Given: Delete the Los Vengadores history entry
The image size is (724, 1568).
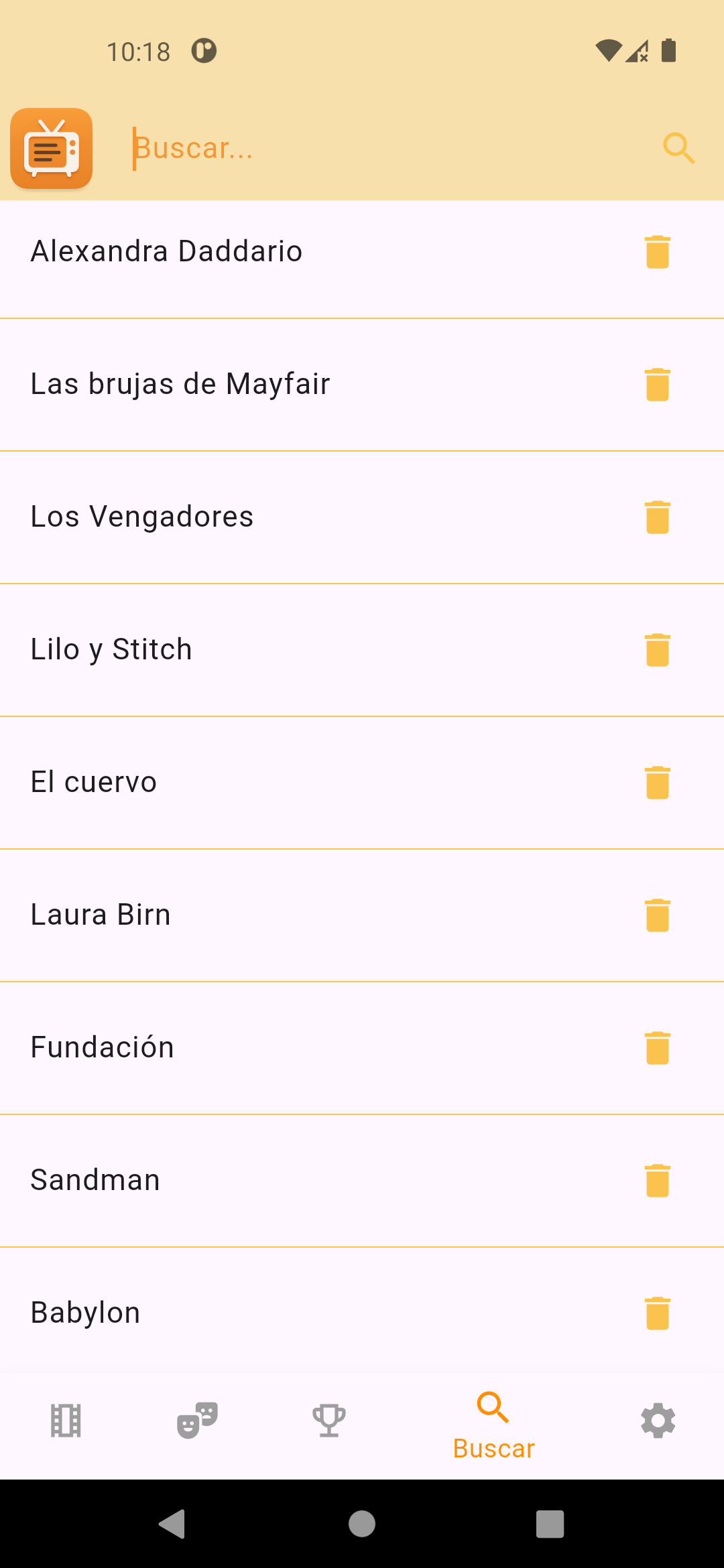Looking at the screenshot, I should pyautogui.click(x=658, y=517).
